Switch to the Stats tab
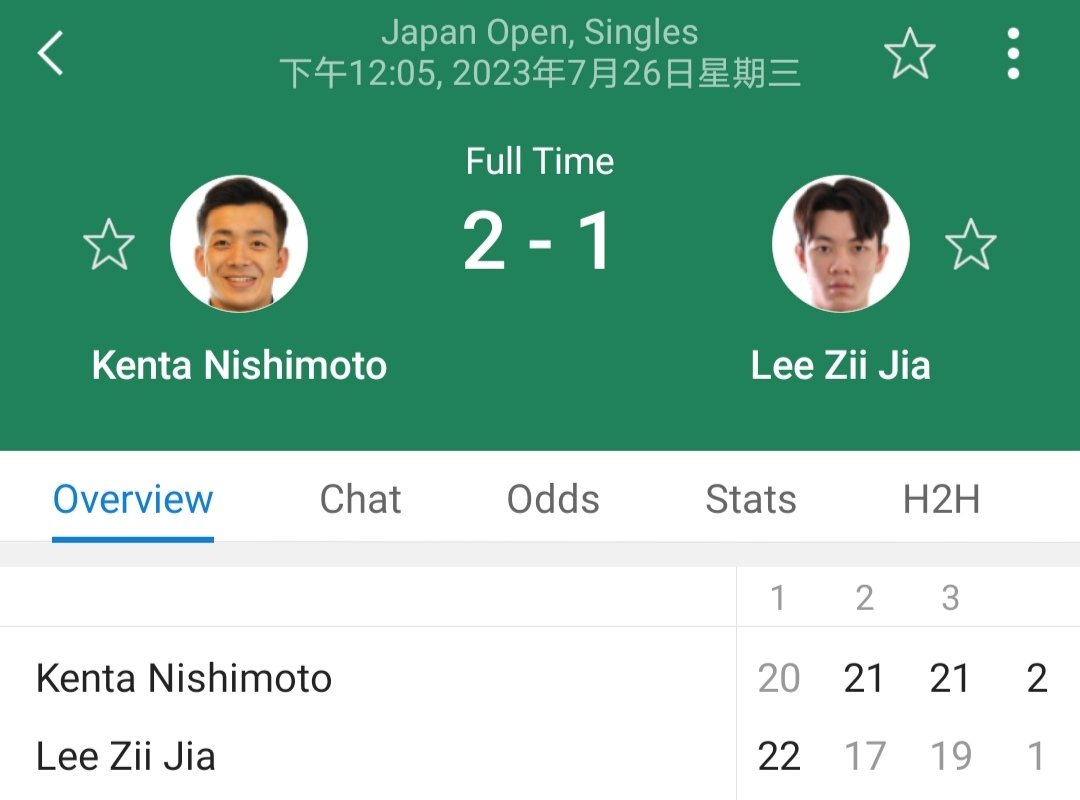Image resolution: width=1080 pixels, height=800 pixels. point(751,499)
